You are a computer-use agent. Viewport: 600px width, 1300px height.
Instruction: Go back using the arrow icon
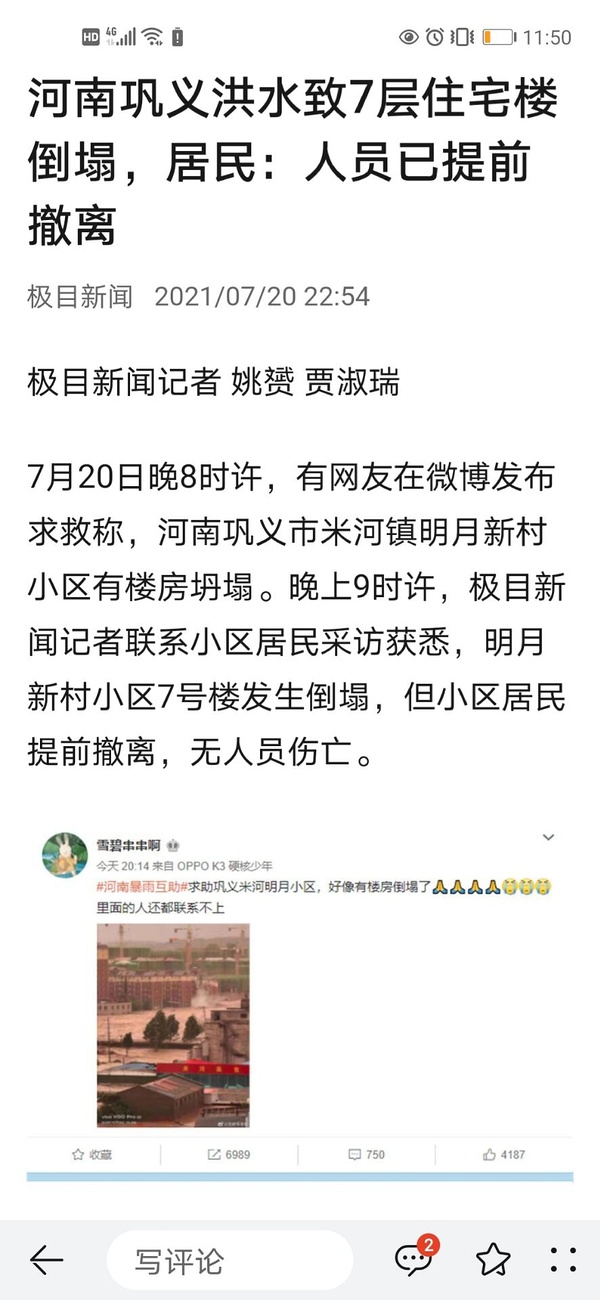[46, 1260]
